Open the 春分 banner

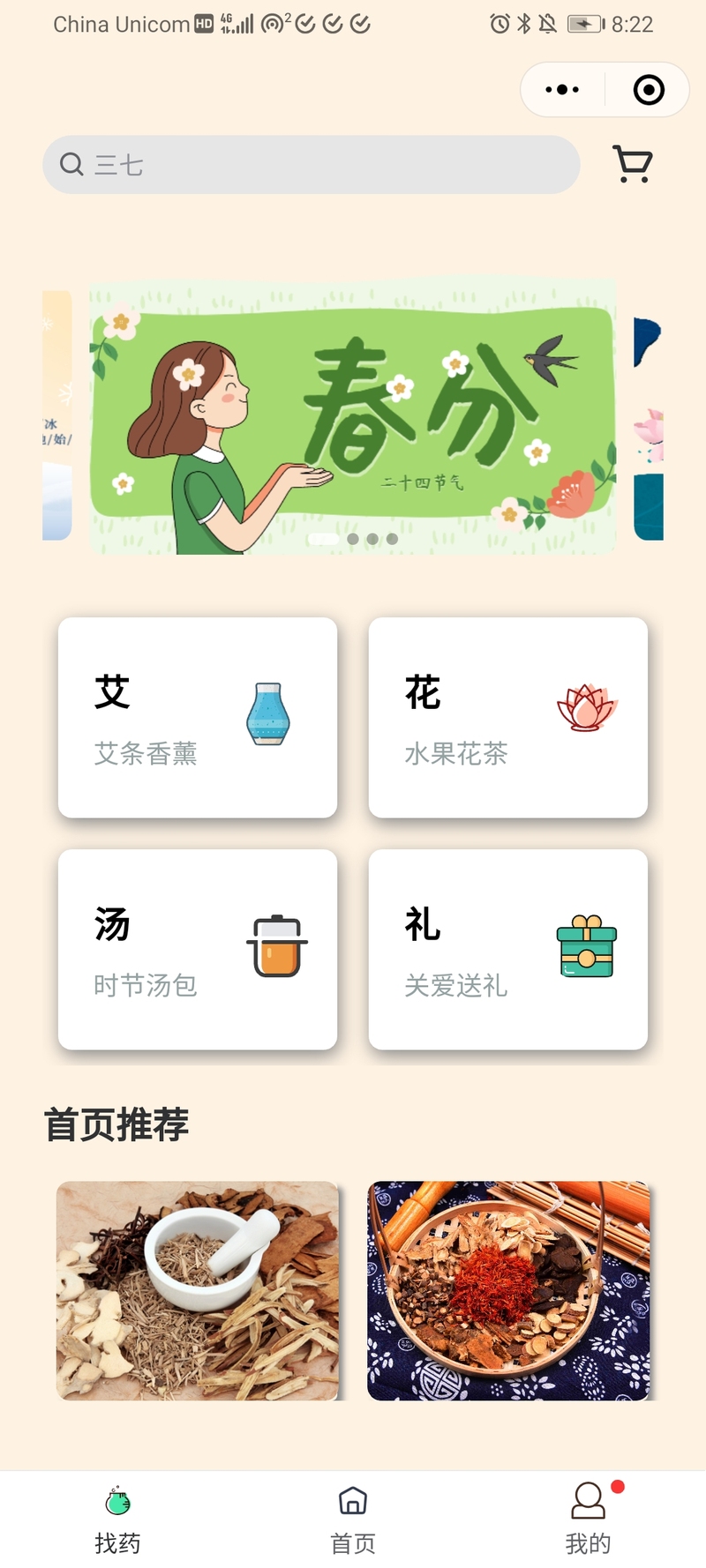point(353,416)
